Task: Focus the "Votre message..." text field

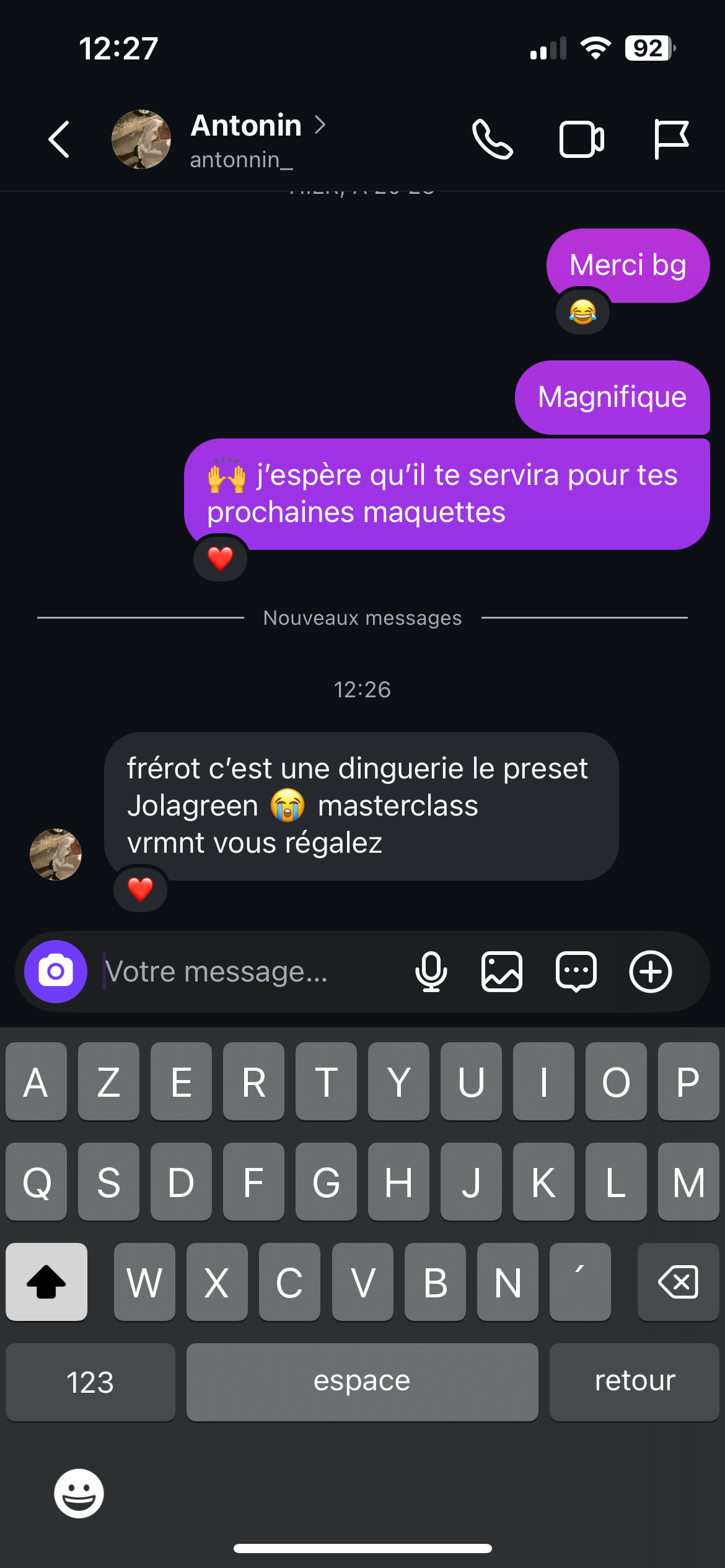Action: pyautogui.click(x=248, y=971)
